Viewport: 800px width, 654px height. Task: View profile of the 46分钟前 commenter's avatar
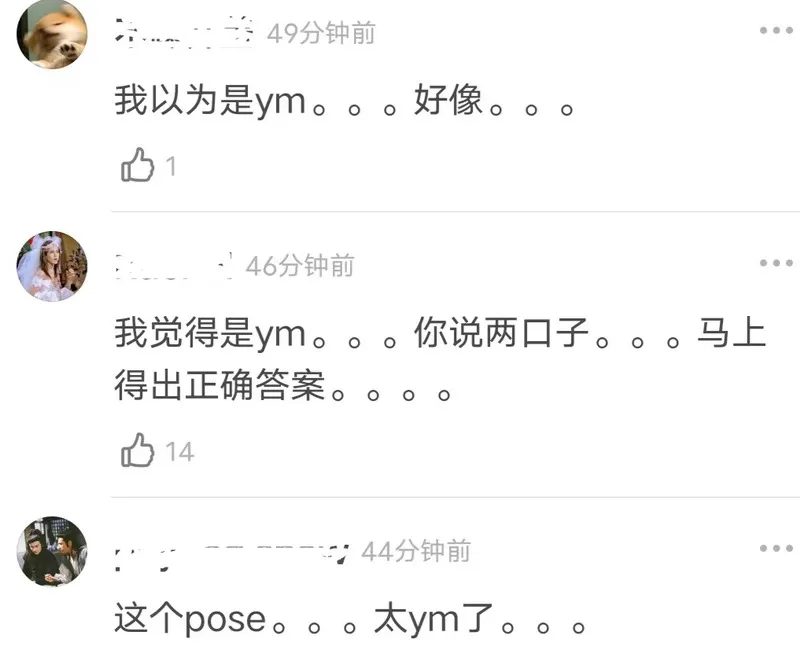51,266
